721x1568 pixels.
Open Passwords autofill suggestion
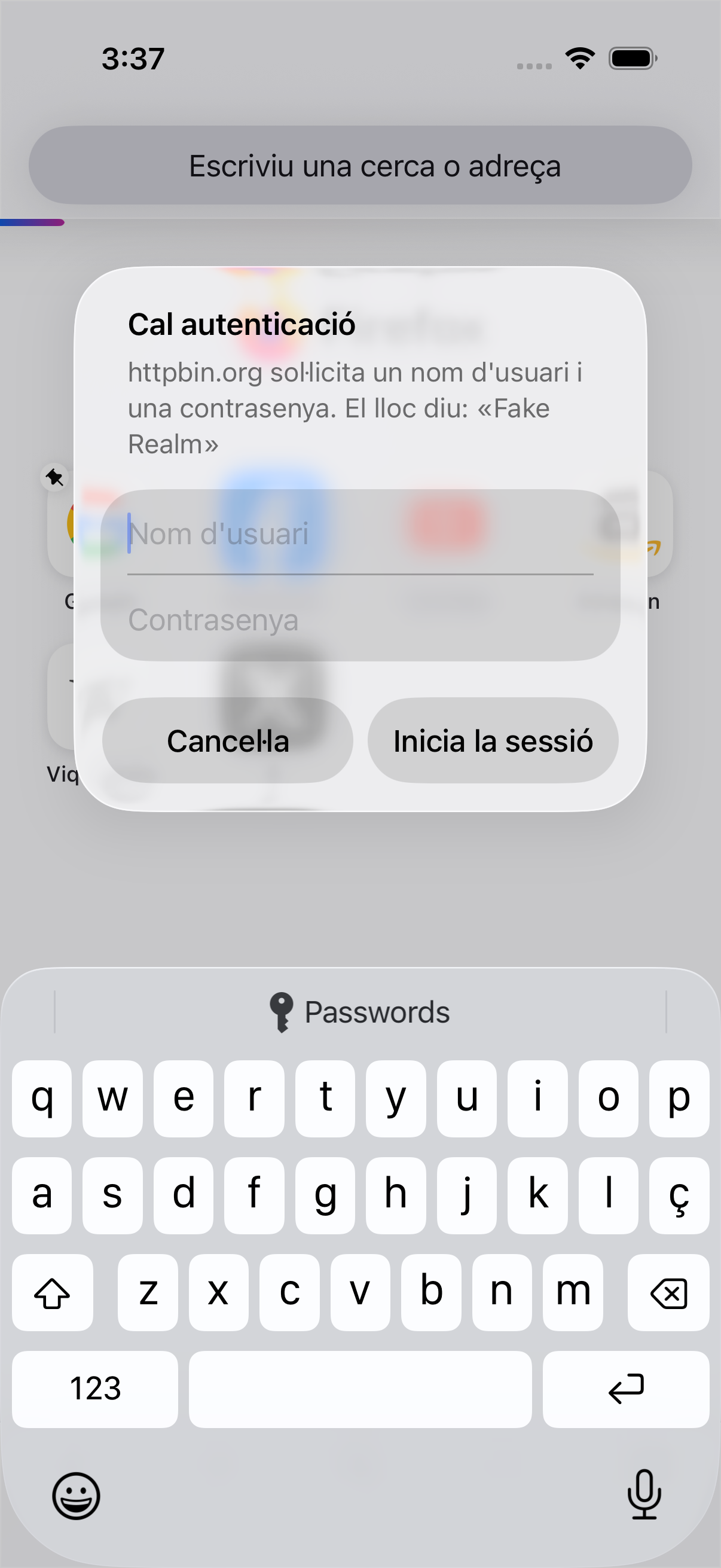coord(360,1012)
